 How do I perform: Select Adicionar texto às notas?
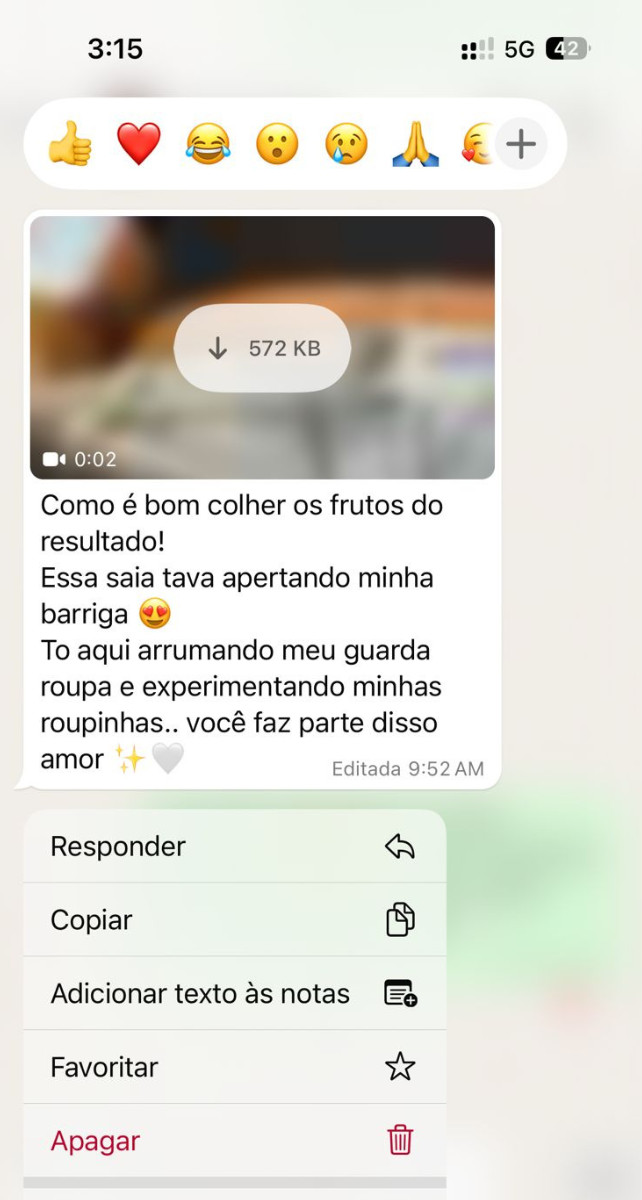click(x=234, y=994)
